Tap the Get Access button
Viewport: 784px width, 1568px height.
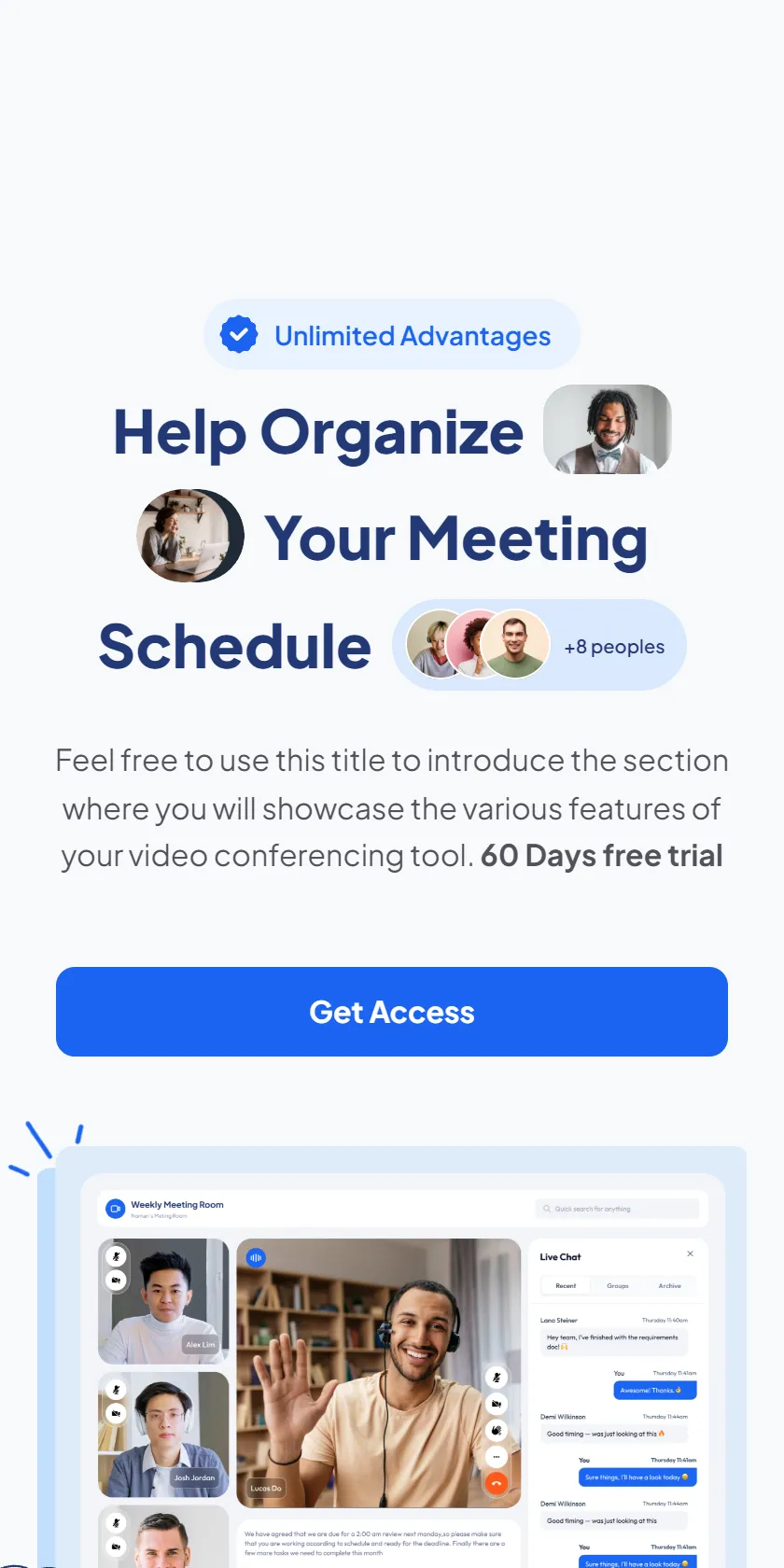392,1012
